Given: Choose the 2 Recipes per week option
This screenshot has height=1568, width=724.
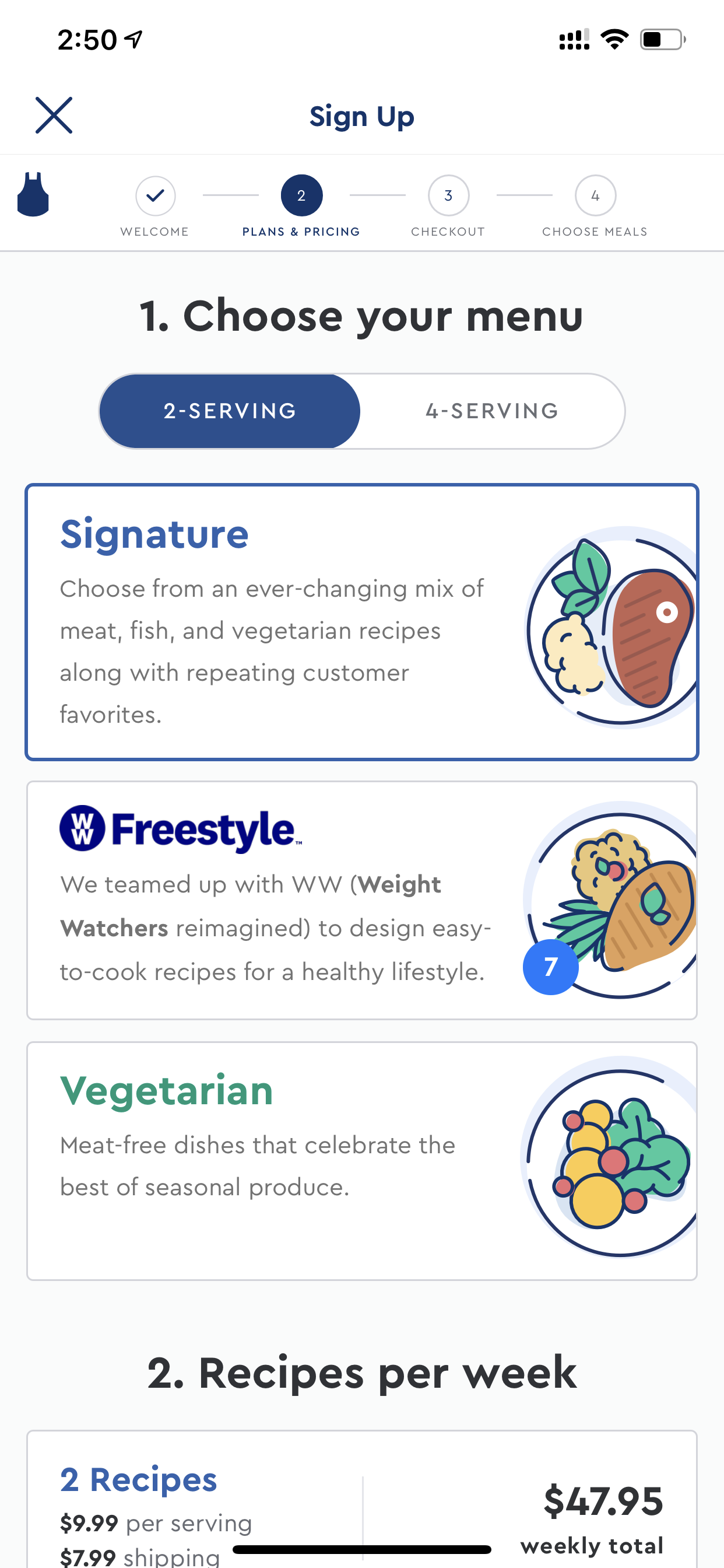Looking at the screenshot, I should [x=362, y=1499].
